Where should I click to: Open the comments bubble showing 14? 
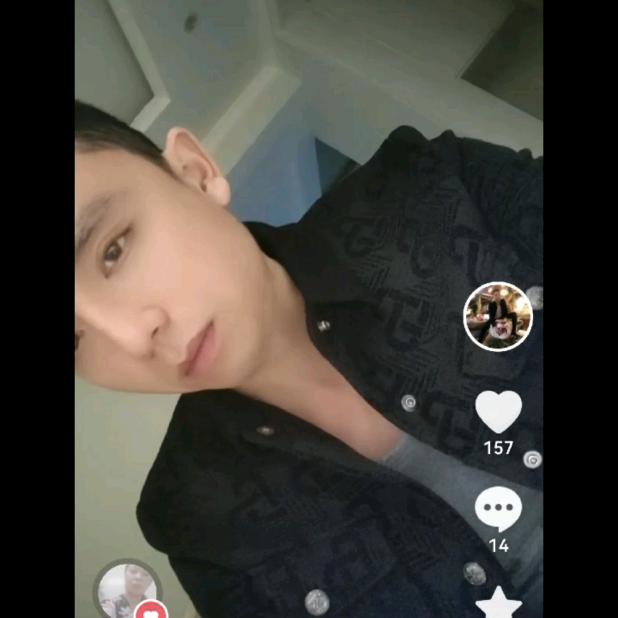coord(498,509)
